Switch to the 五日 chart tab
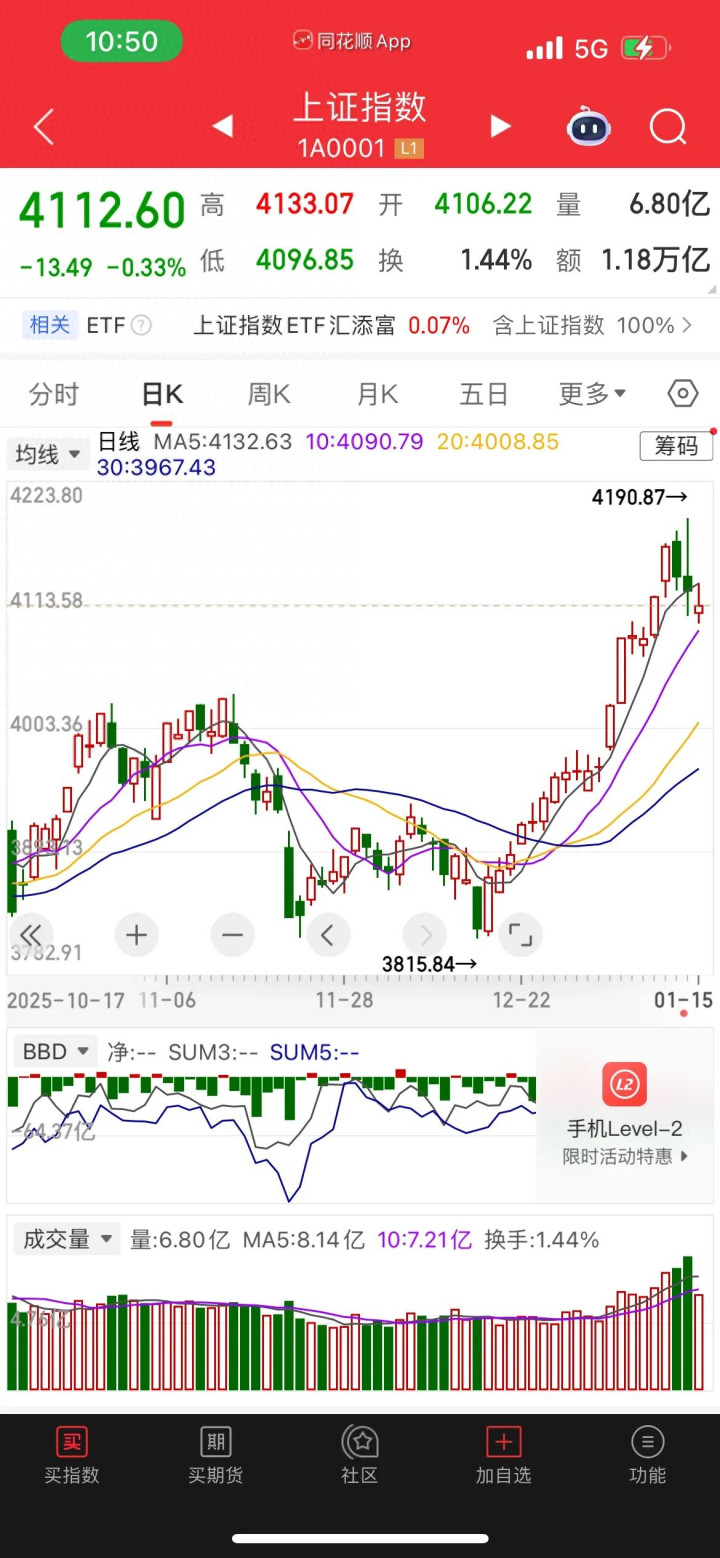This screenshot has width=720, height=1558. tap(484, 394)
